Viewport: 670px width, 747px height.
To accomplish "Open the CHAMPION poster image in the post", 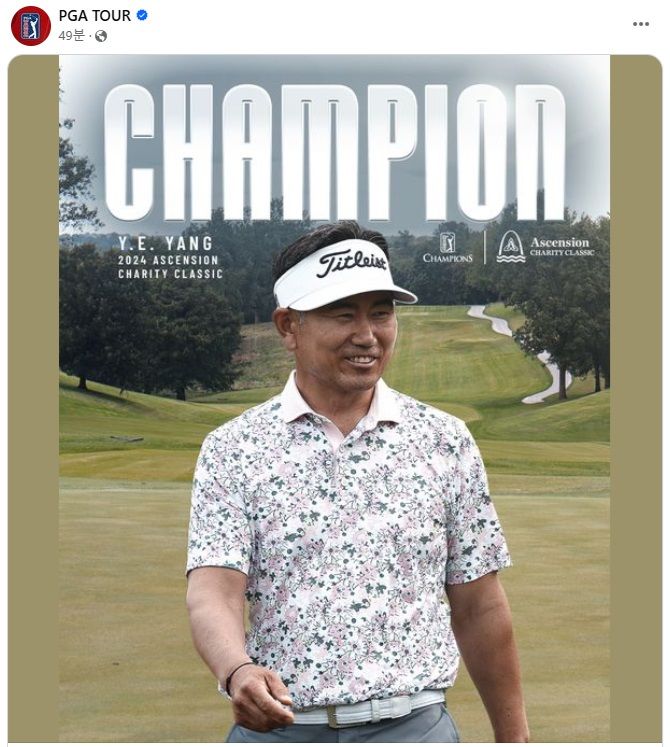I will (334, 398).
